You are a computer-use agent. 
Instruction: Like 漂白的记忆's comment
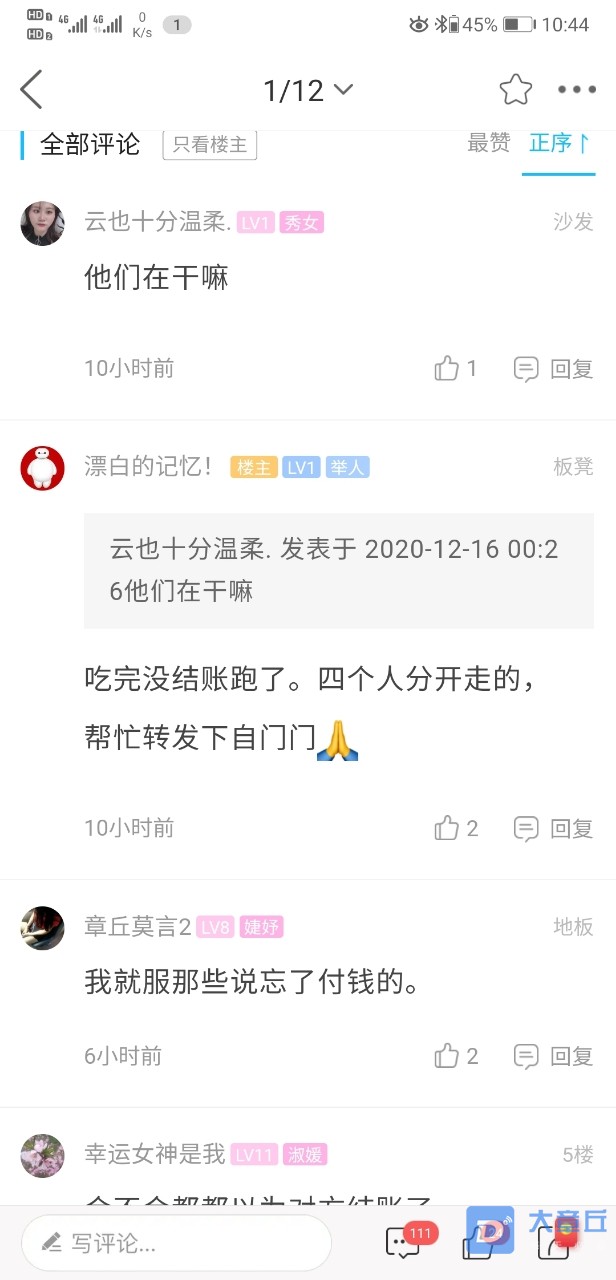click(x=456, y=828)
